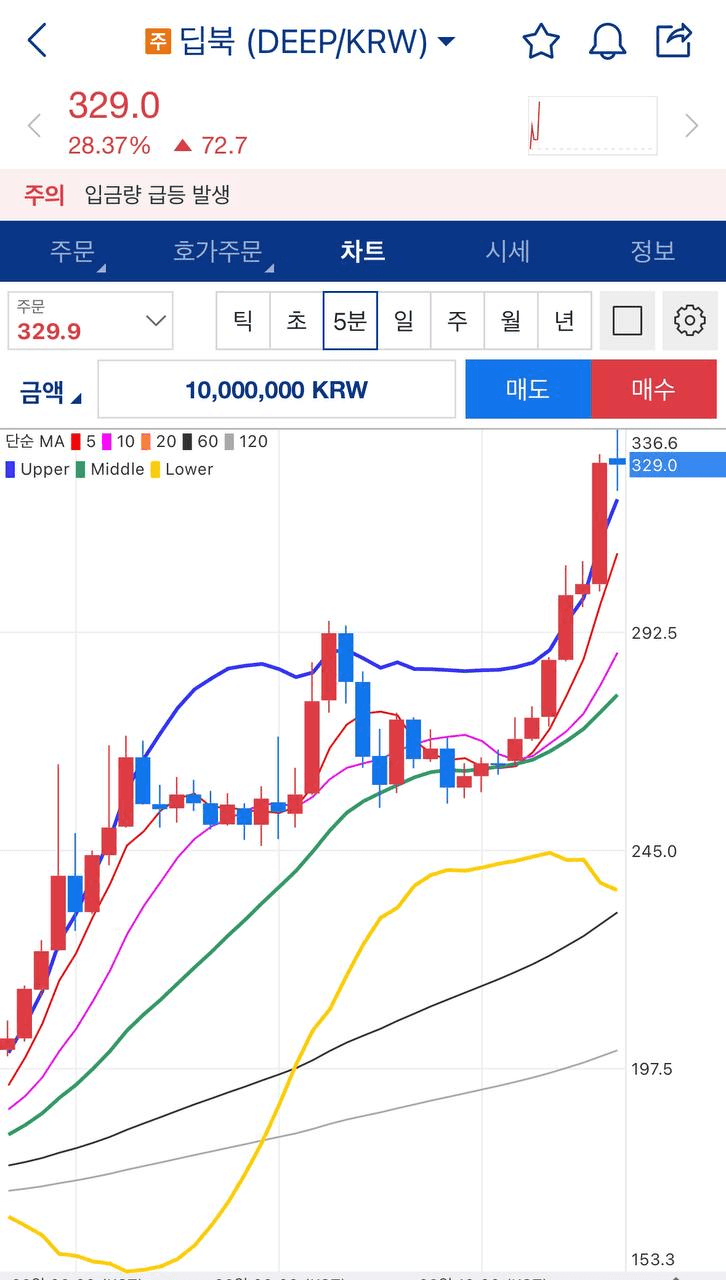Click the next-coin arrow beside the mini chart
This screenshot has width=726, height=1280.
coord(691,125)
